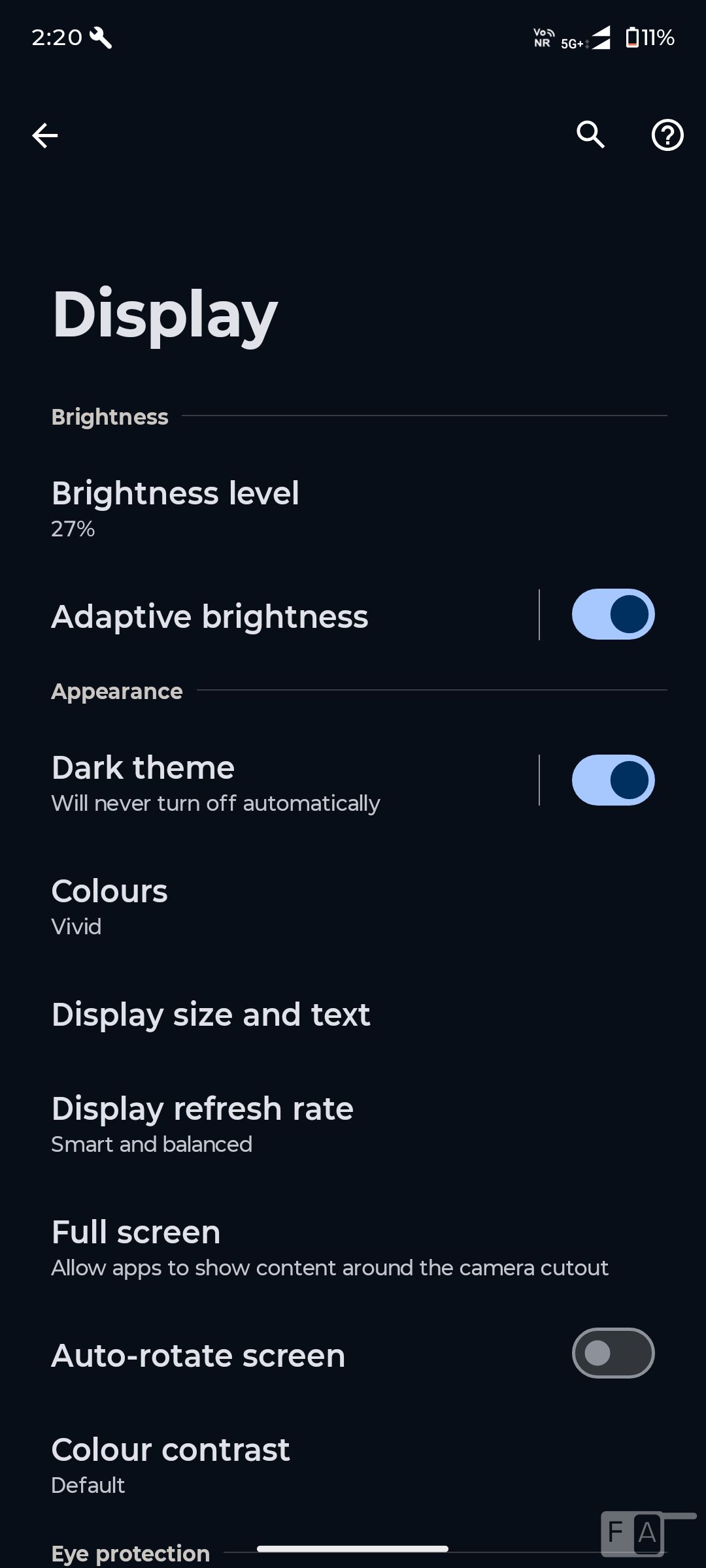Open Adaptive brightness details
This screenshot has height=1568, width=706.
210,617
